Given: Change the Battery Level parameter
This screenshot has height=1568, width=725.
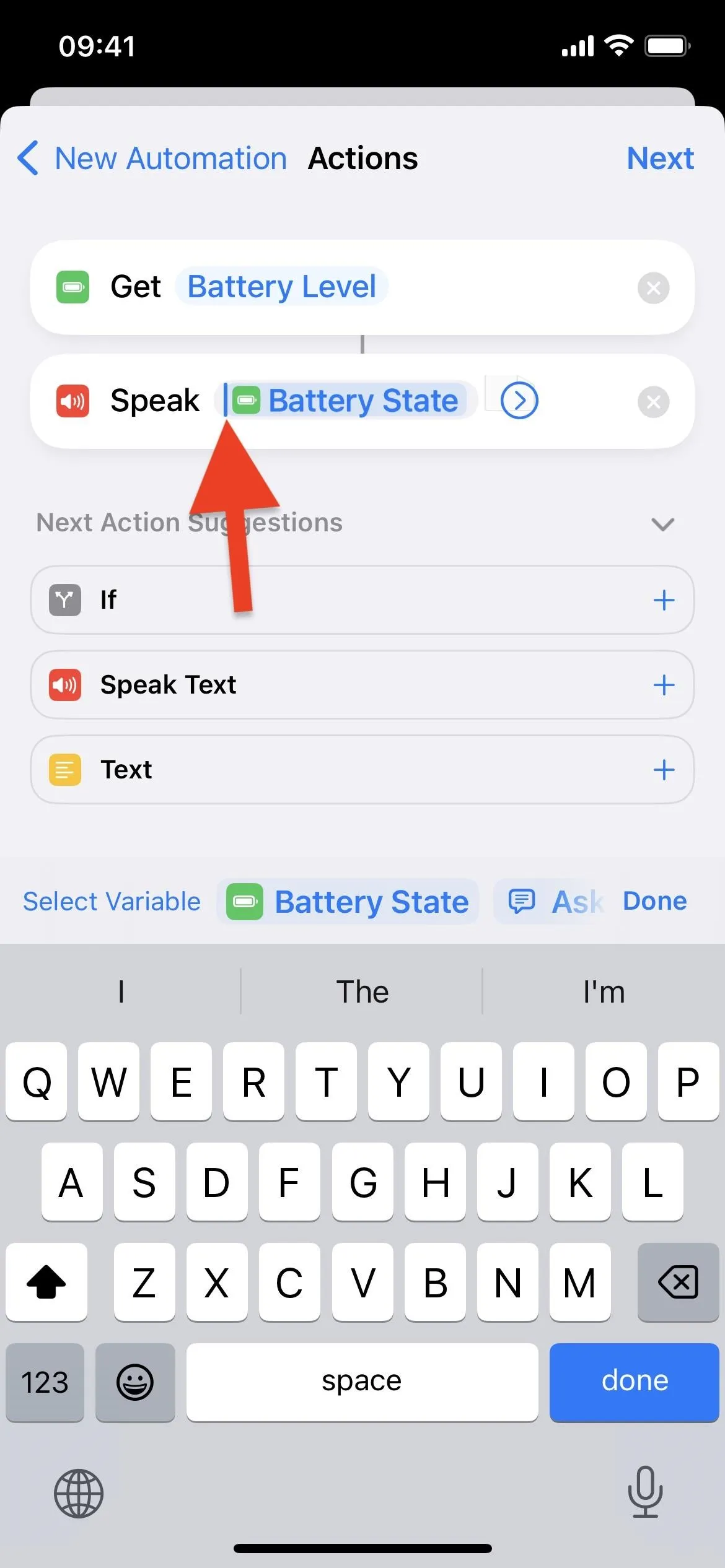Looking at the screenshot, I should coord(282,287).
